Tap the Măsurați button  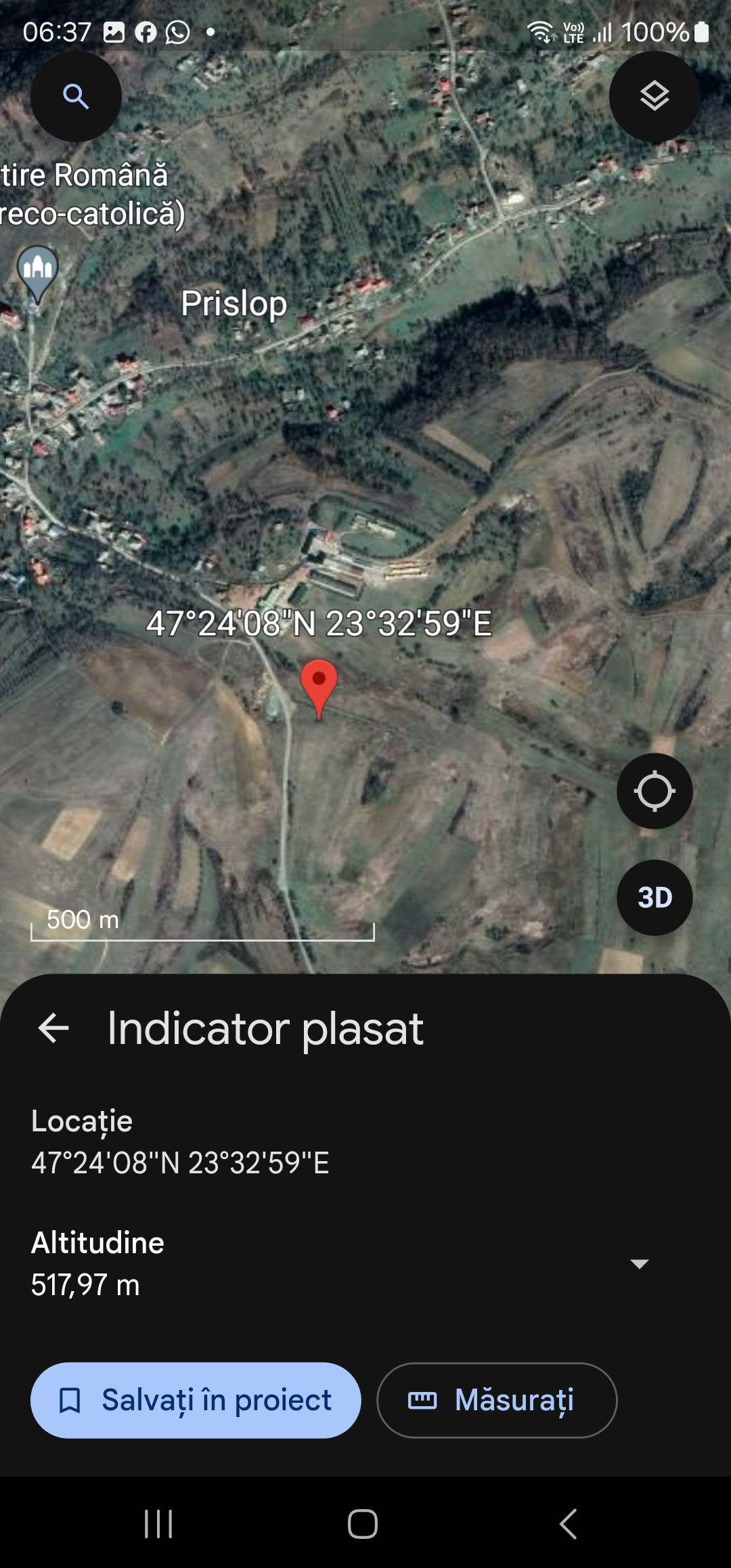(497, 1400)
